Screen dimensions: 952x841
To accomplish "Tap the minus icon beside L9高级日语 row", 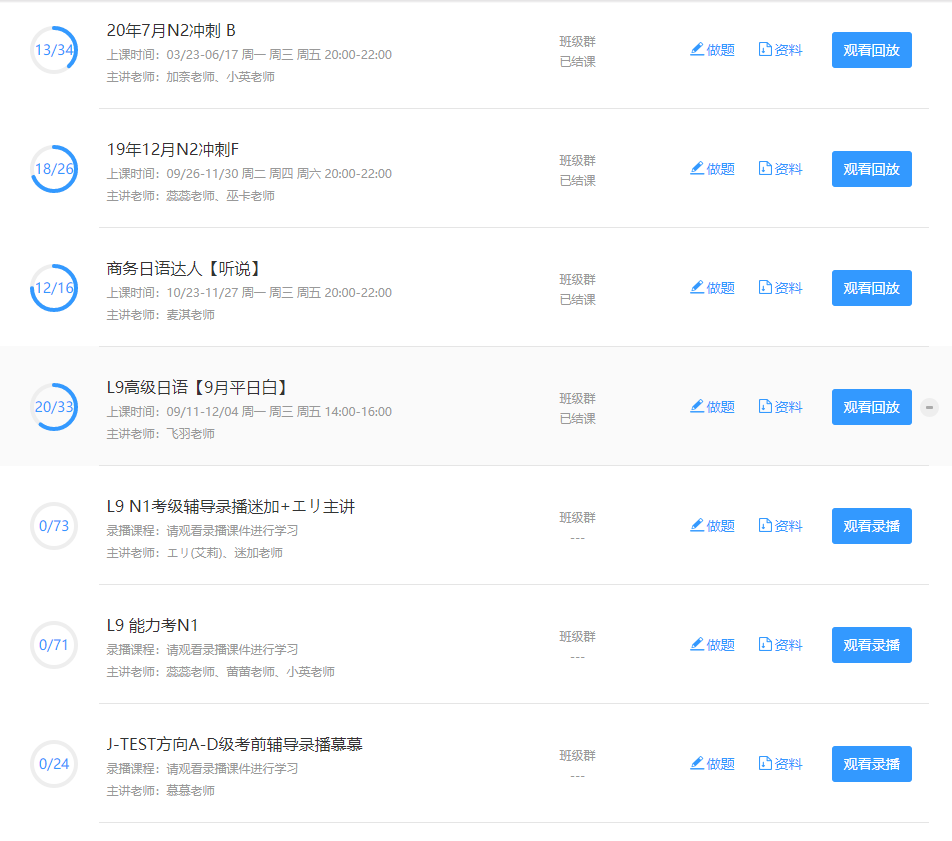I will point(930,407).
